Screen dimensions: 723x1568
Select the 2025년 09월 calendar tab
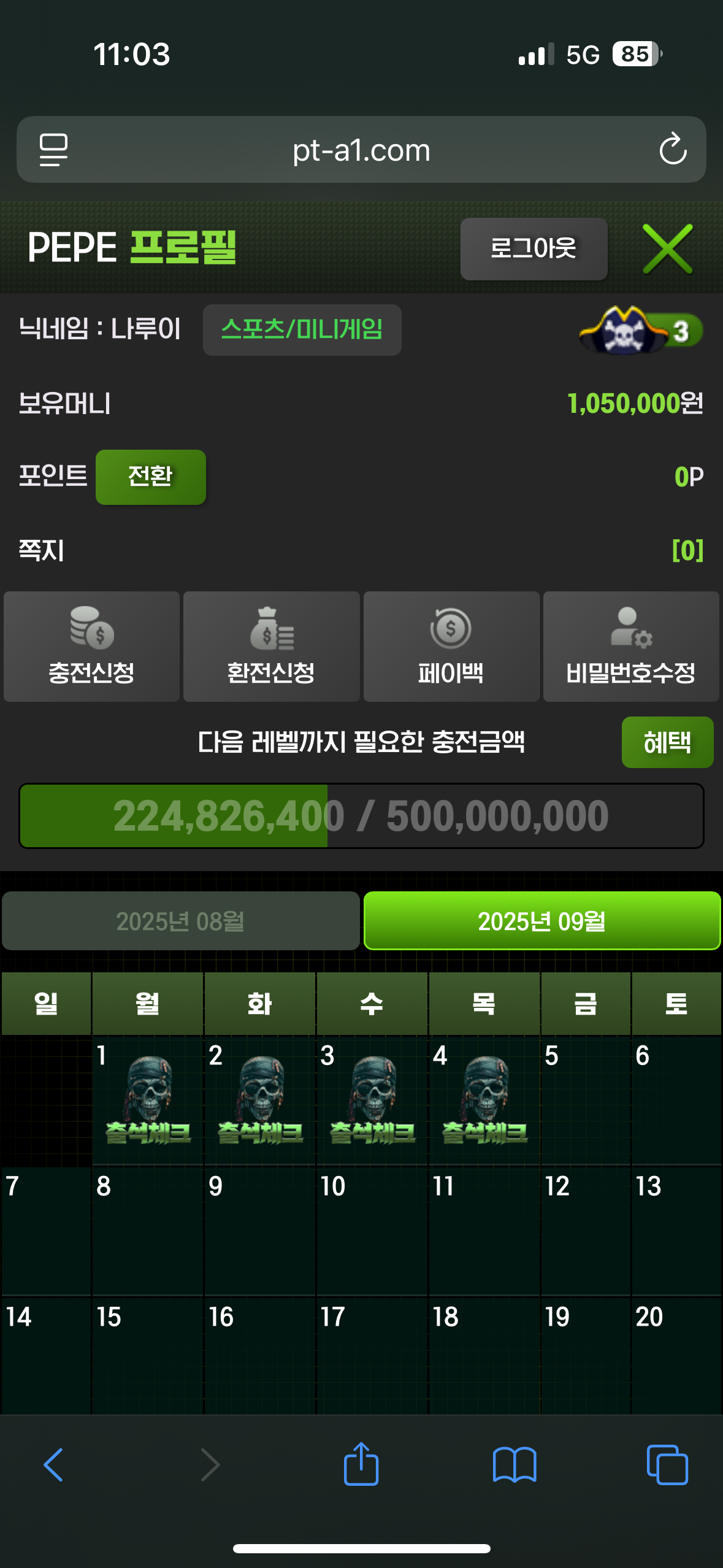click(541, 921)
